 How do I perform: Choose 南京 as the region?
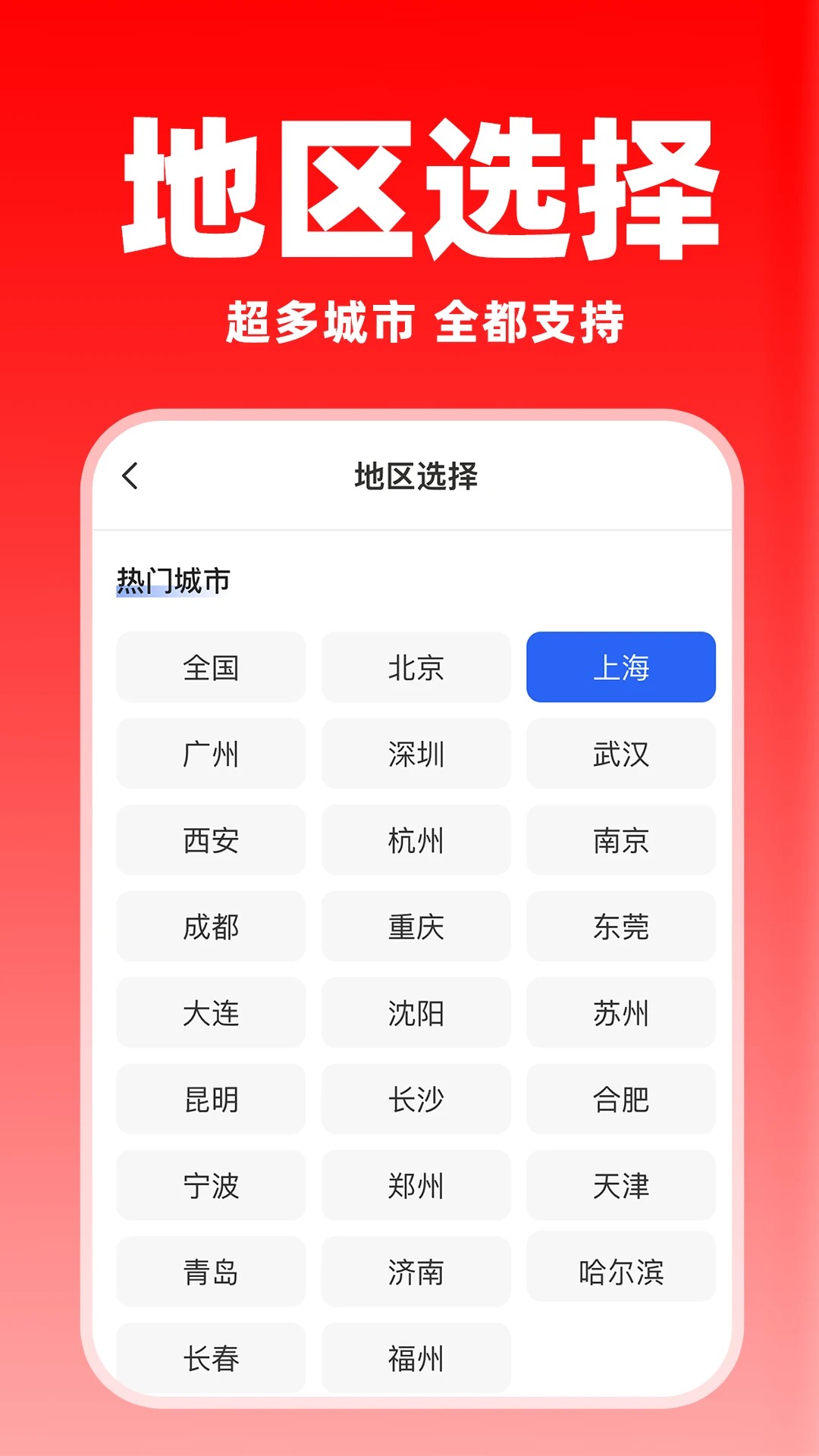620,840
